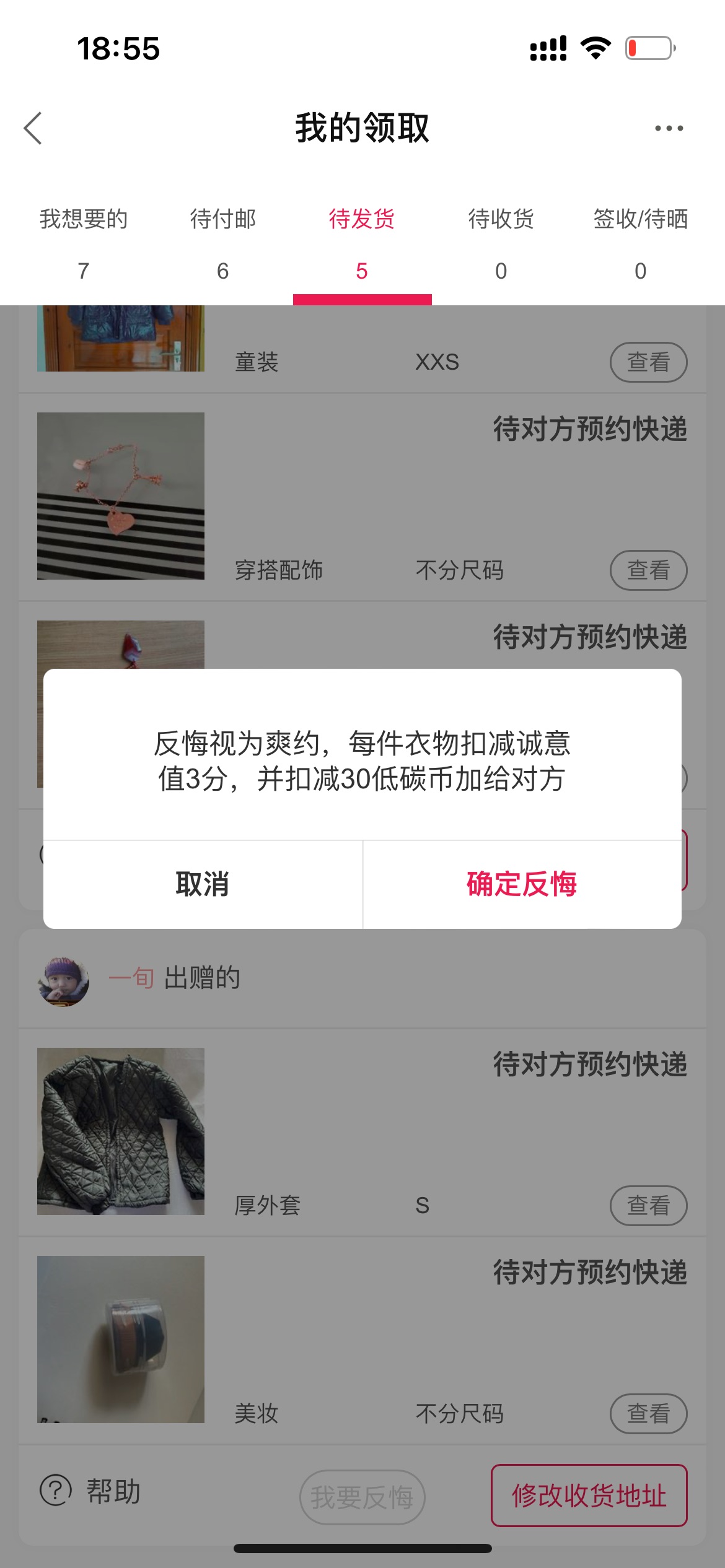Image resolution: width=725 pixels, height=1568 pixels.
Task: Tap the 我要反悔 button
Action: click(x=362, y=1497)
